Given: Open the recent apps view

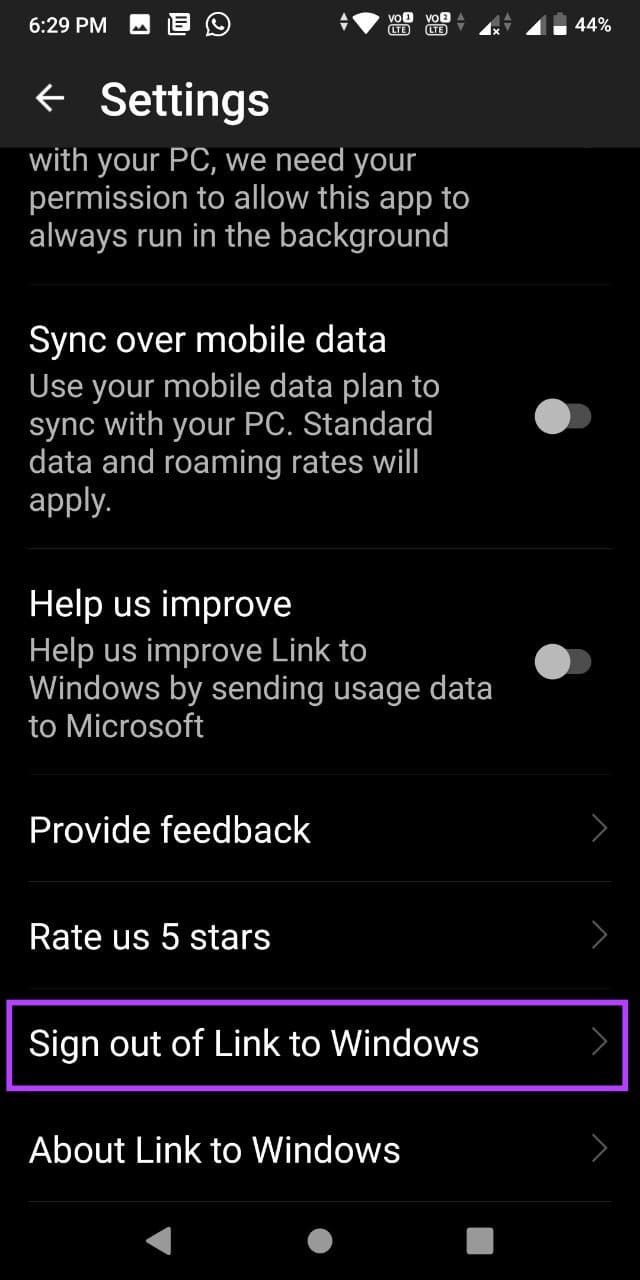Looking at the screenshot, I should coord(480,1241).
